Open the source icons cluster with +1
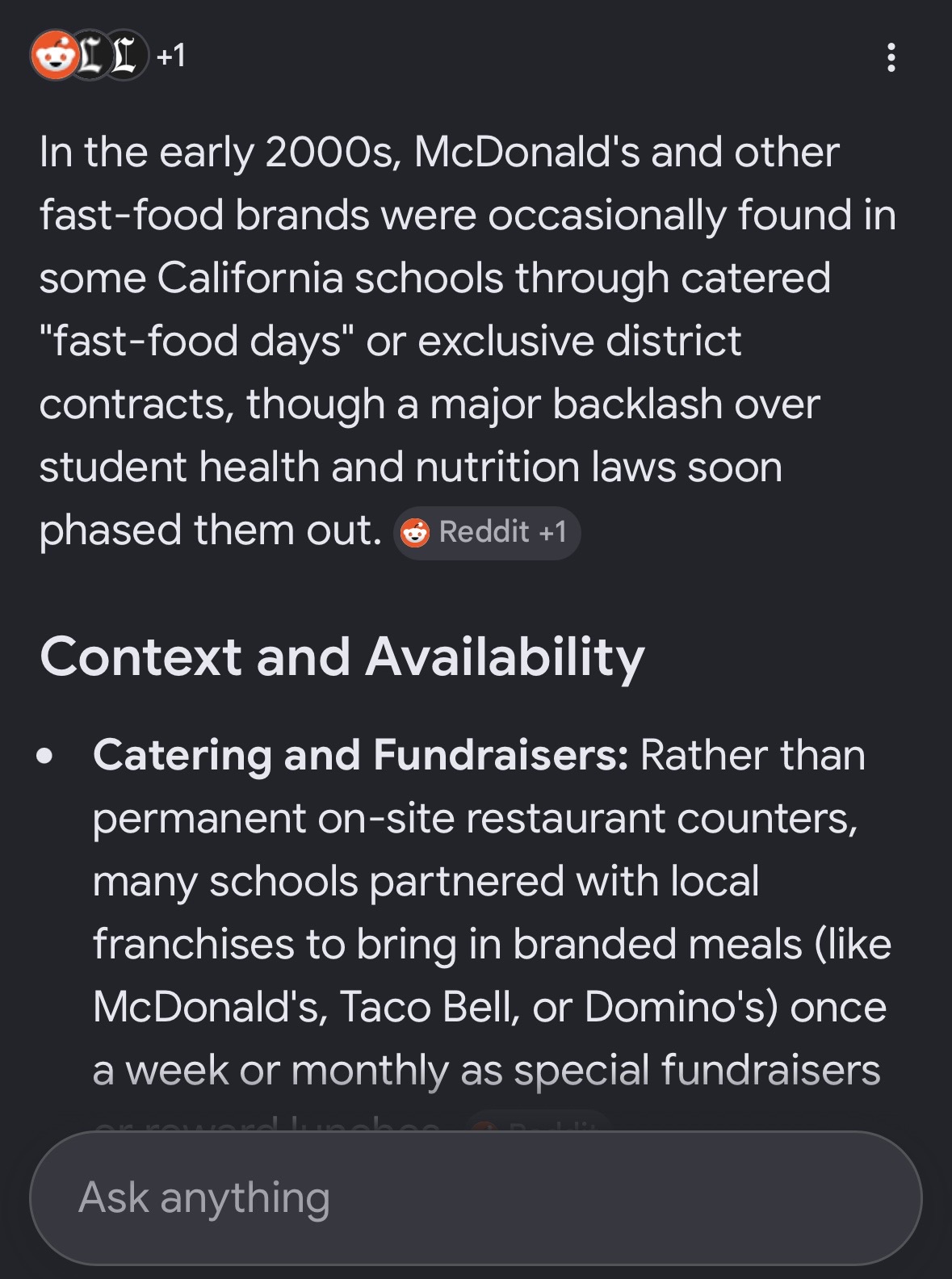The image size is (952, 1279). 108,56
